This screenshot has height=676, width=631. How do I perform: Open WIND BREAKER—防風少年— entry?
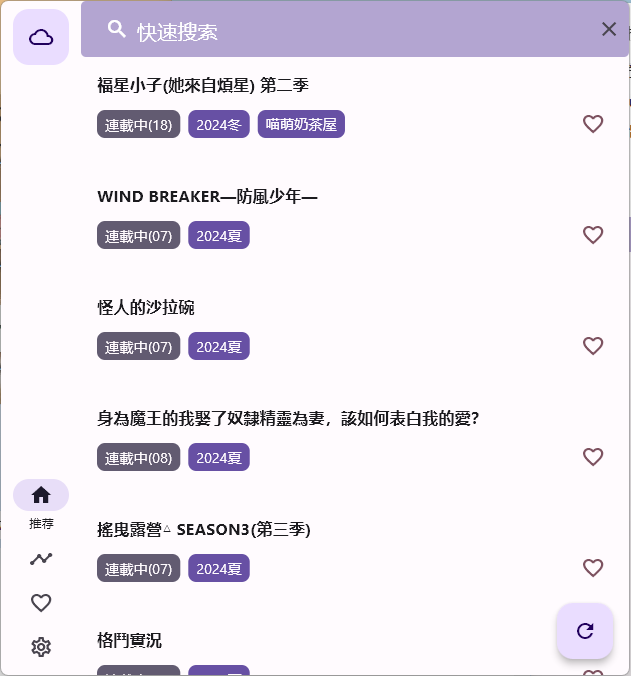[207, 196]
